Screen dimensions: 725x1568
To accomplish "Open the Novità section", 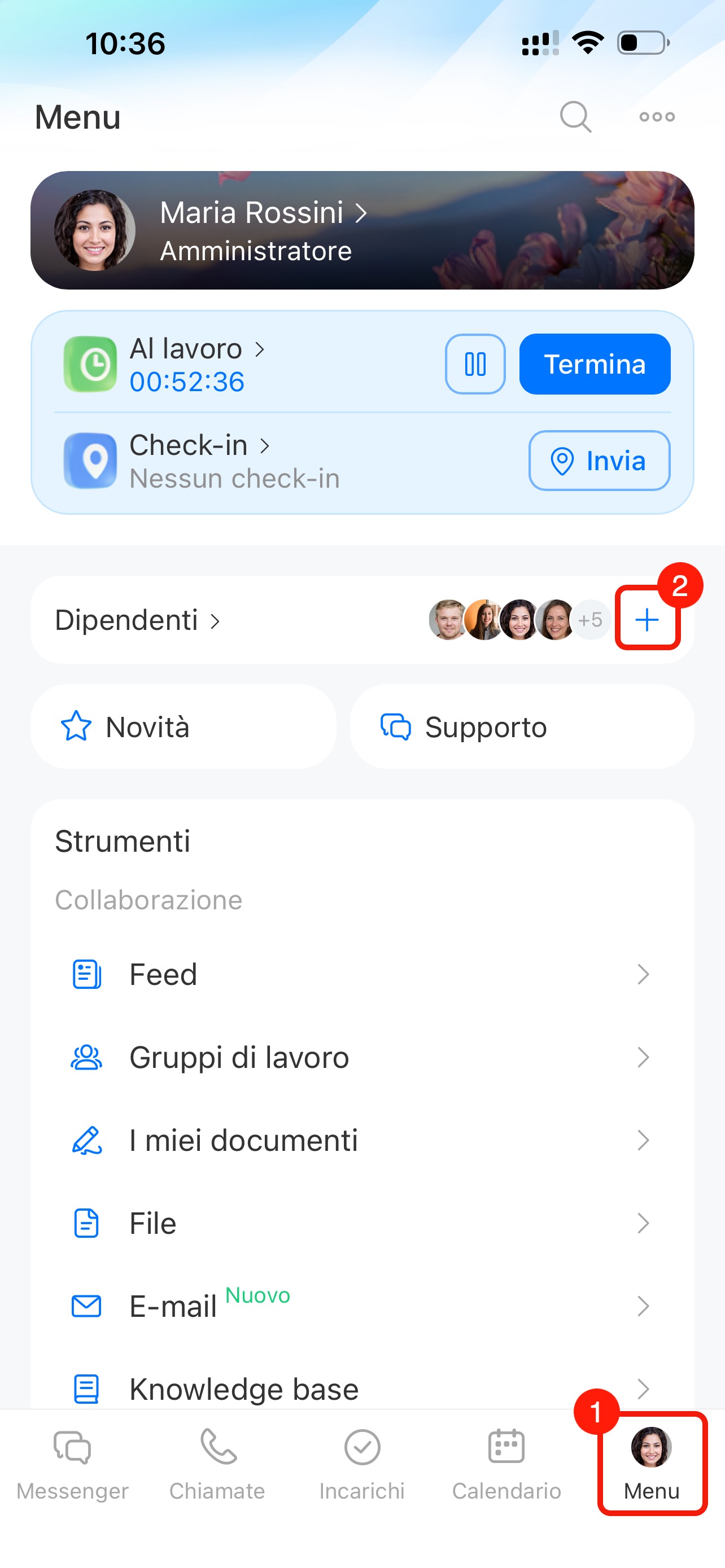I will pyautogui.click(x=184, y=727).
